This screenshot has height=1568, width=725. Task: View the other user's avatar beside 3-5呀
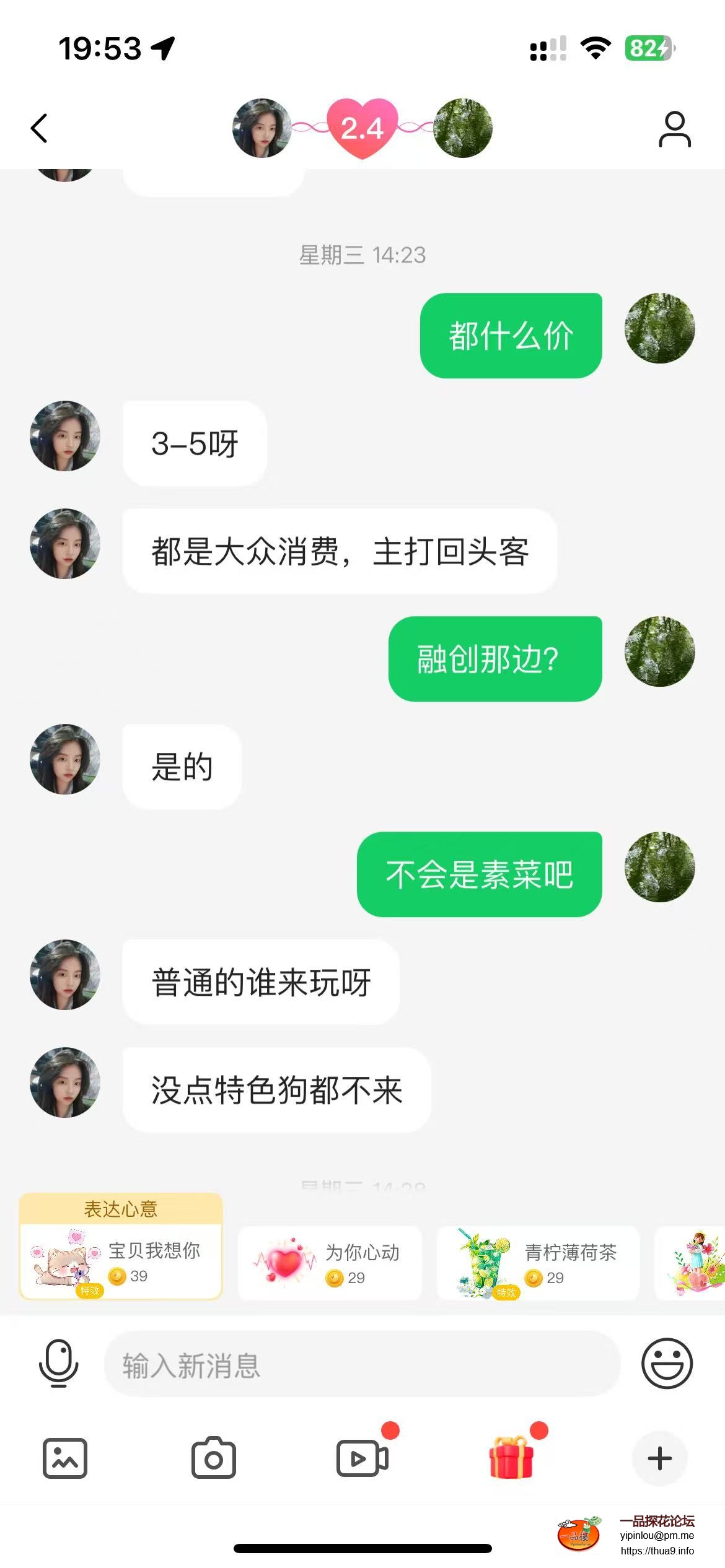pos(65,436)
